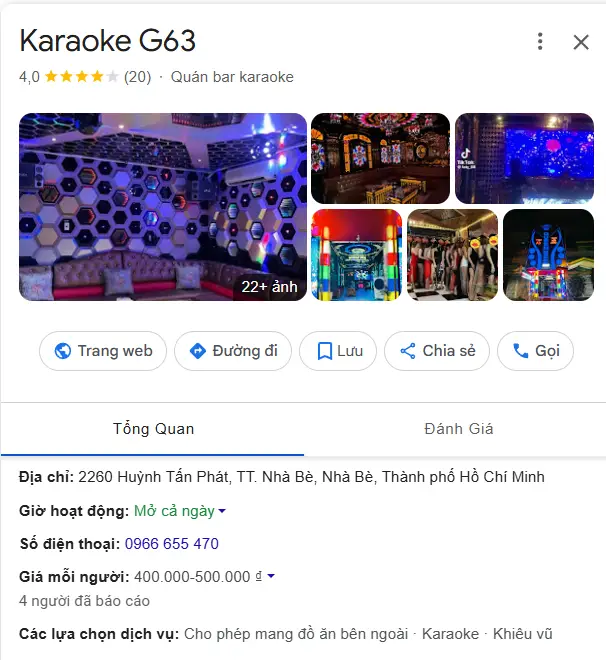Switch to the Đánh Giá tab
The width and height of the screenshot is (606, 660).
click(x=458, y=429)
